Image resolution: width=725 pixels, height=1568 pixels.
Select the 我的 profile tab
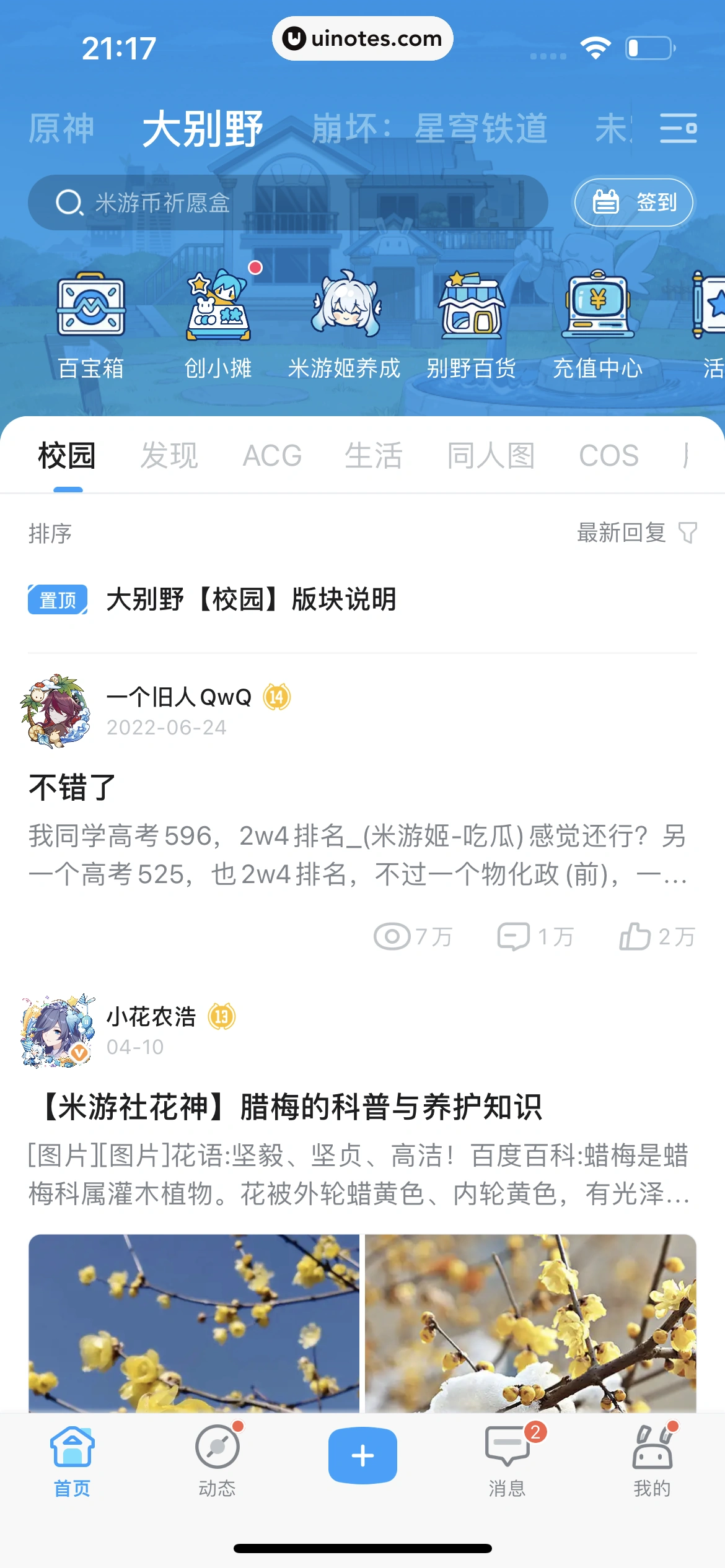point(652,1471)
